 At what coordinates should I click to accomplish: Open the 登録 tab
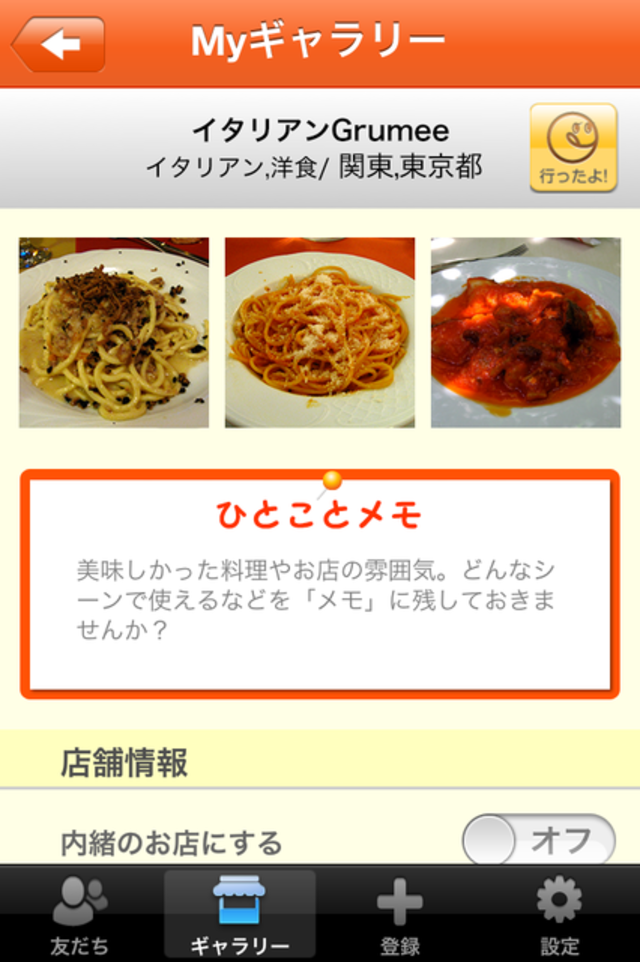400,914
